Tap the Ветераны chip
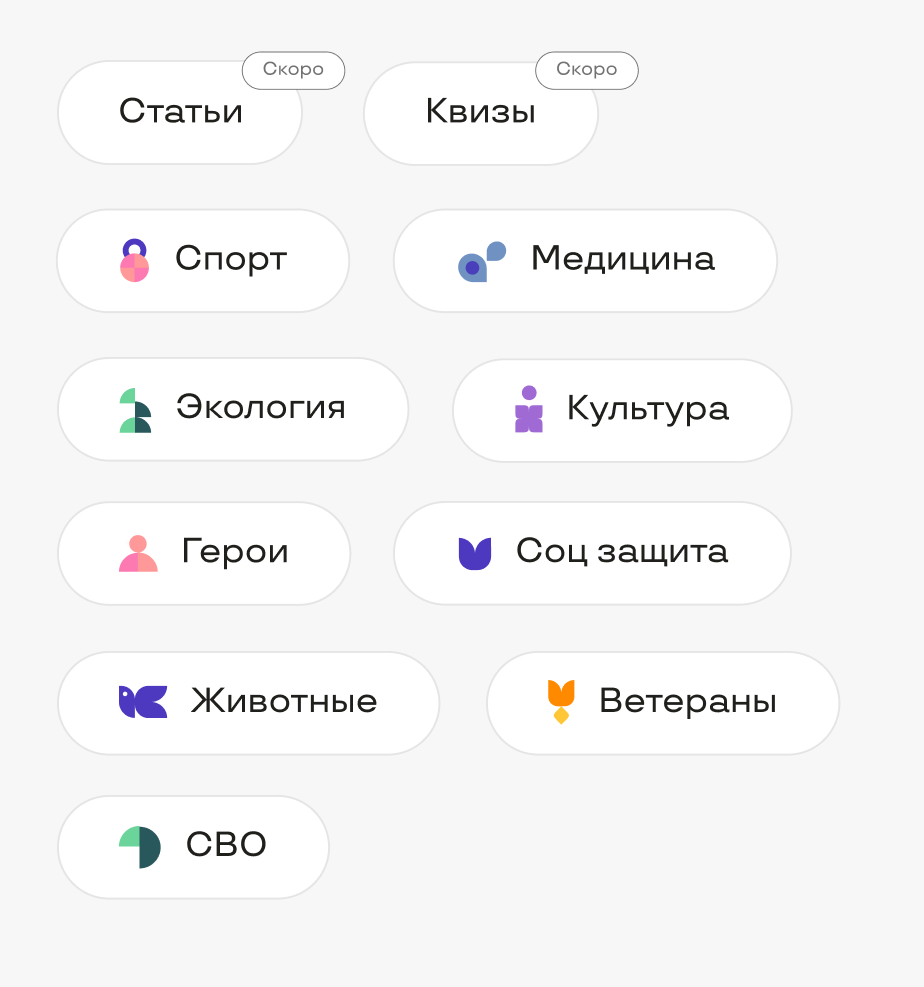Image resolution: width=924 pixels, height=987 pixels. 662,702
